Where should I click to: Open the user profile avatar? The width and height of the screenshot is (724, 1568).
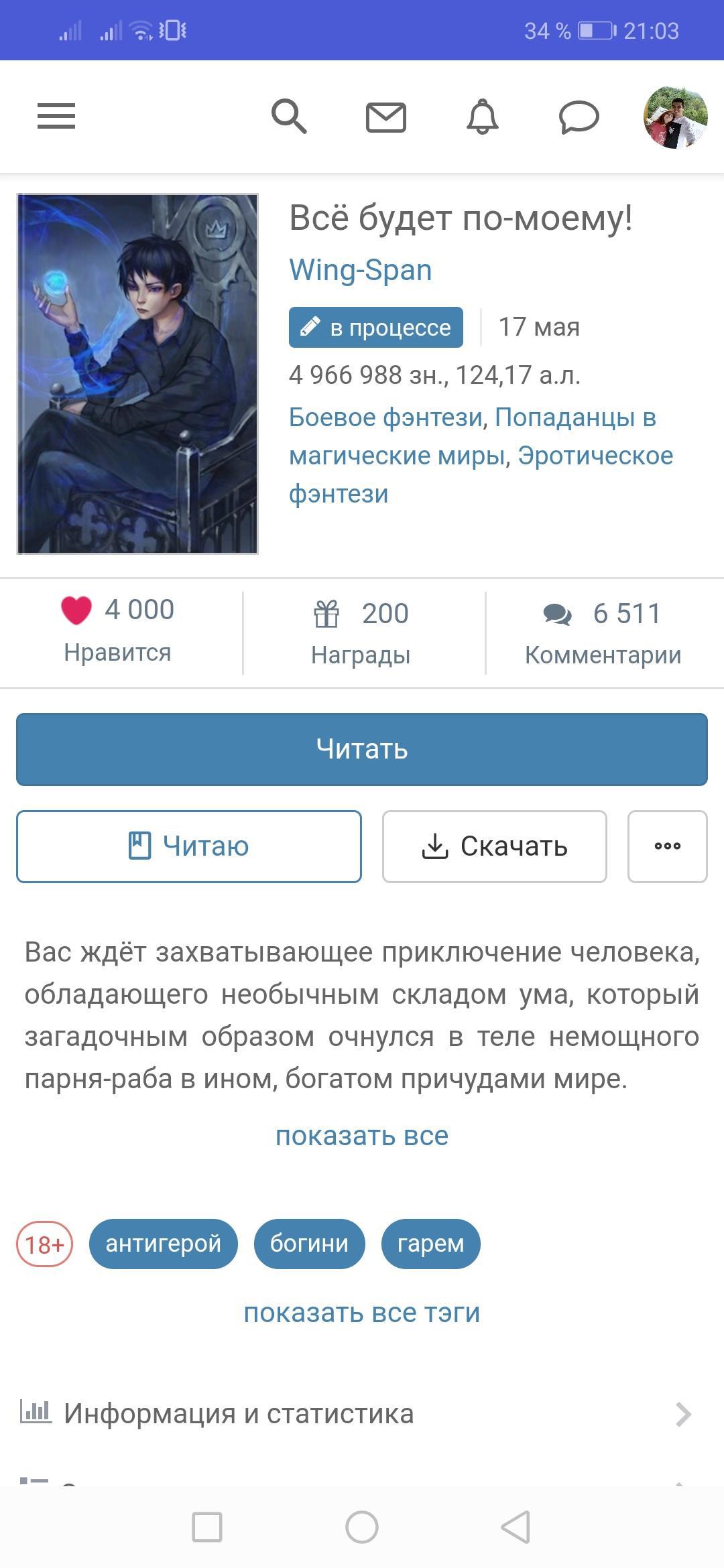click(675, 117)
